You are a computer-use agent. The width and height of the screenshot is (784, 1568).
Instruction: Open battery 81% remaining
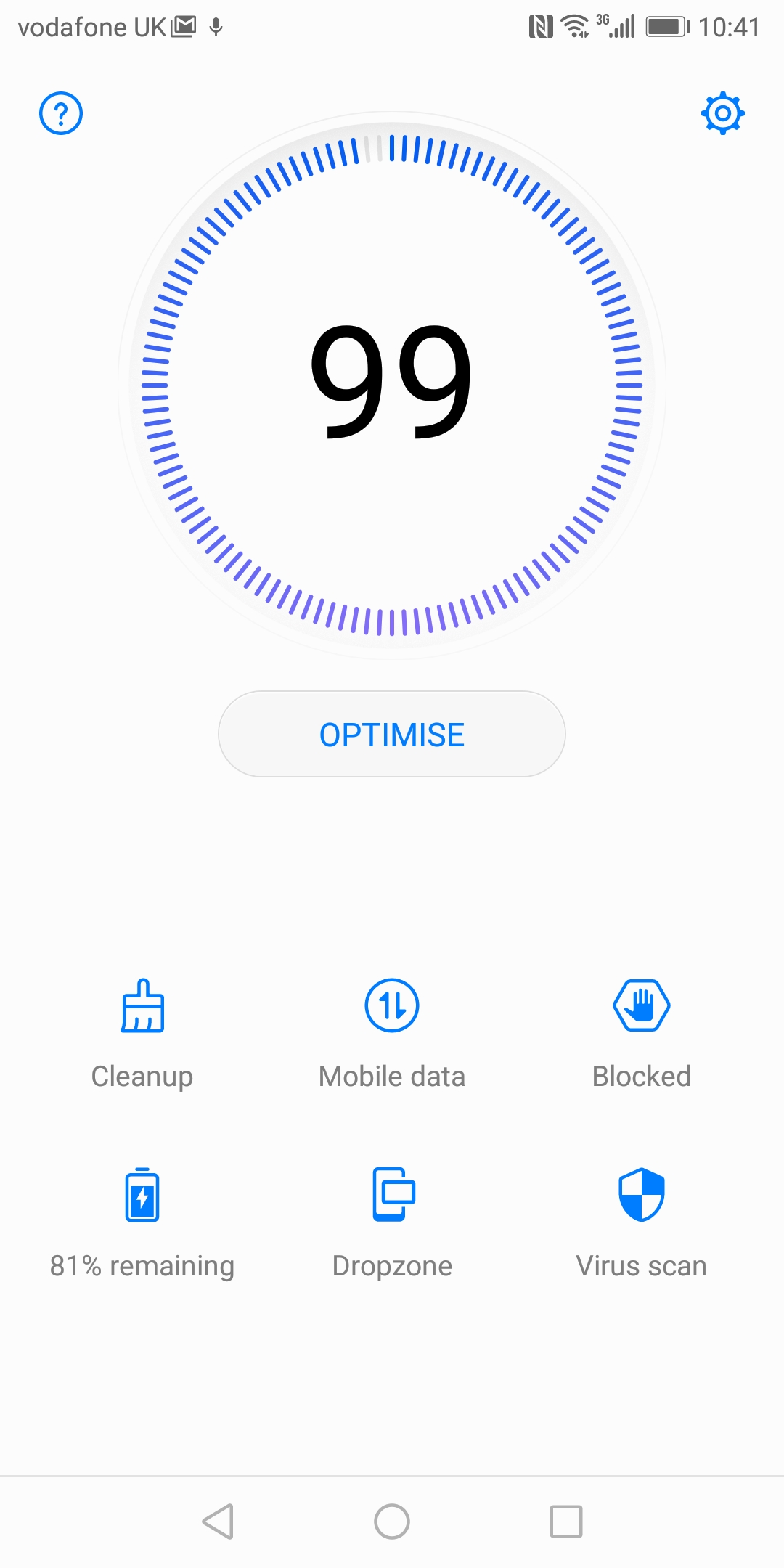click(142, 1224)
